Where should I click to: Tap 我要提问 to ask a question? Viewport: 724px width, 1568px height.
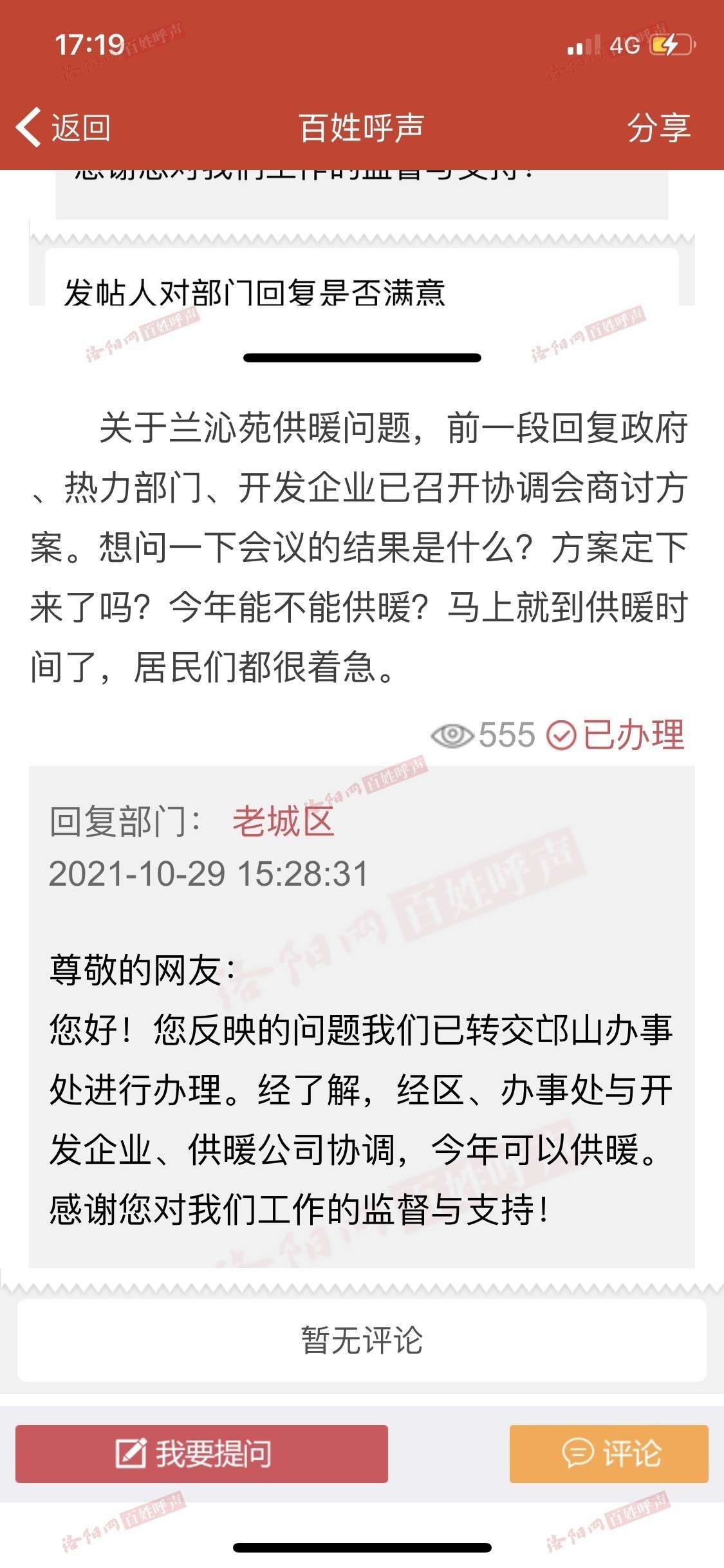[x=201, y=1454]
